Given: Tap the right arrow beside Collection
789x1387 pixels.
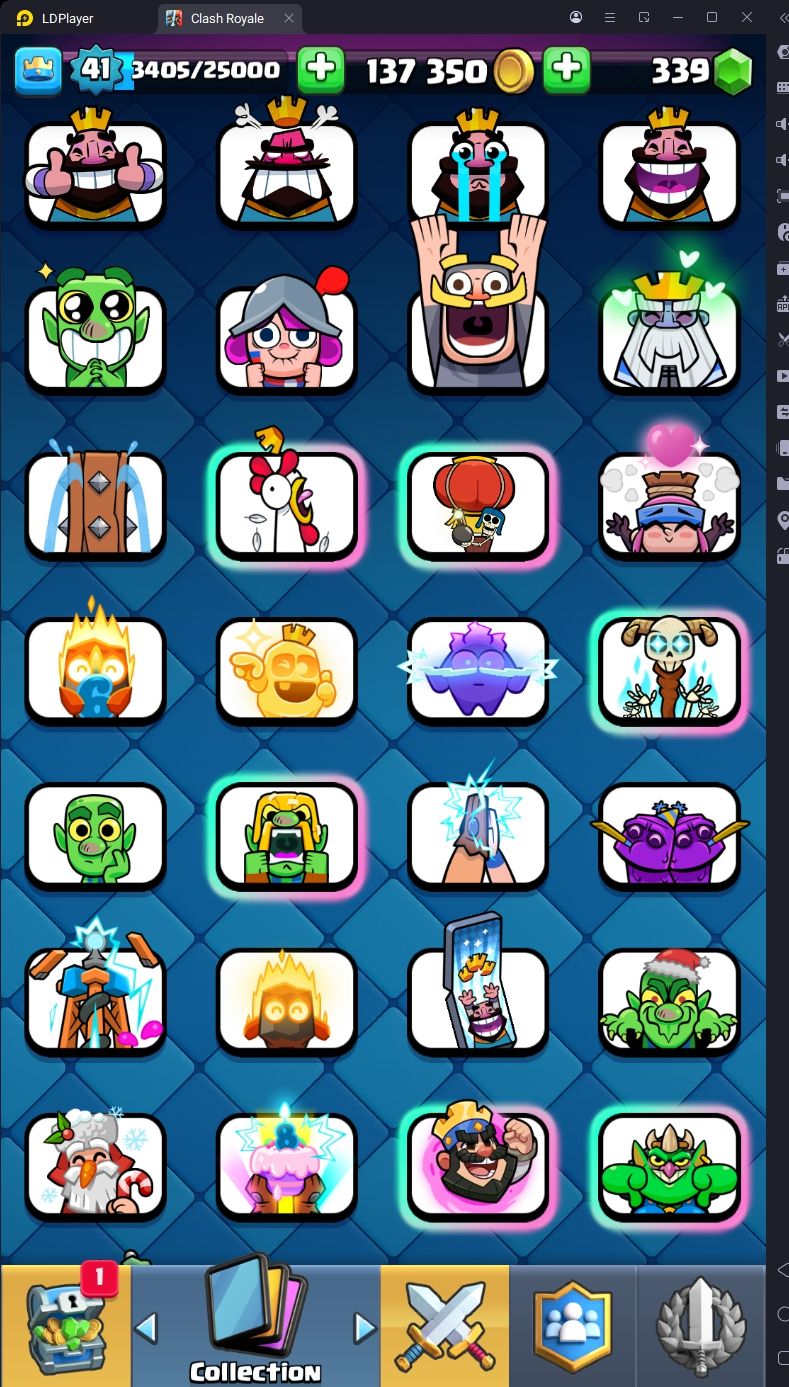Looking at the screenshot, I should coord(365,1328).
